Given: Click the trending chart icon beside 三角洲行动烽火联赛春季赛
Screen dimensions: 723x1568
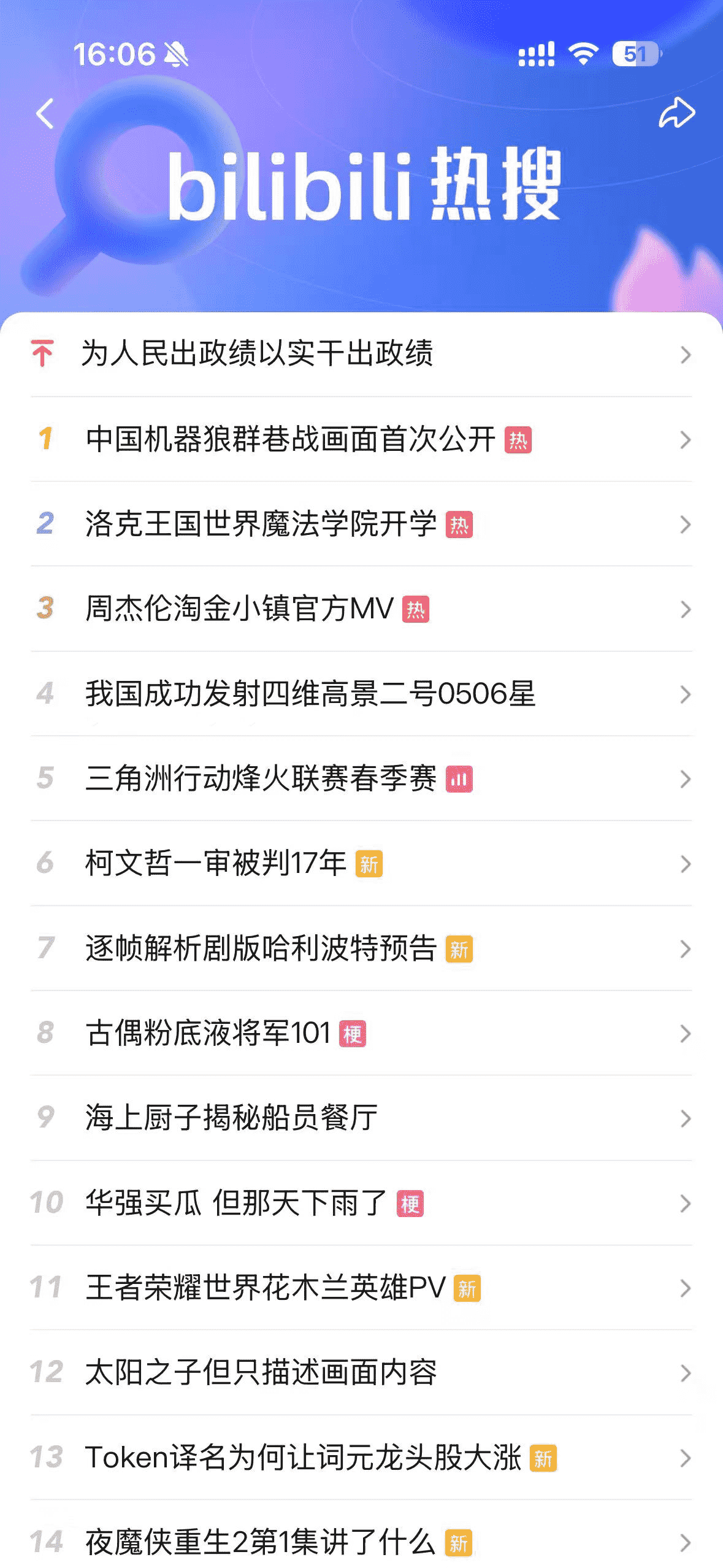Looking at the screenshot, I should (460, 779).
